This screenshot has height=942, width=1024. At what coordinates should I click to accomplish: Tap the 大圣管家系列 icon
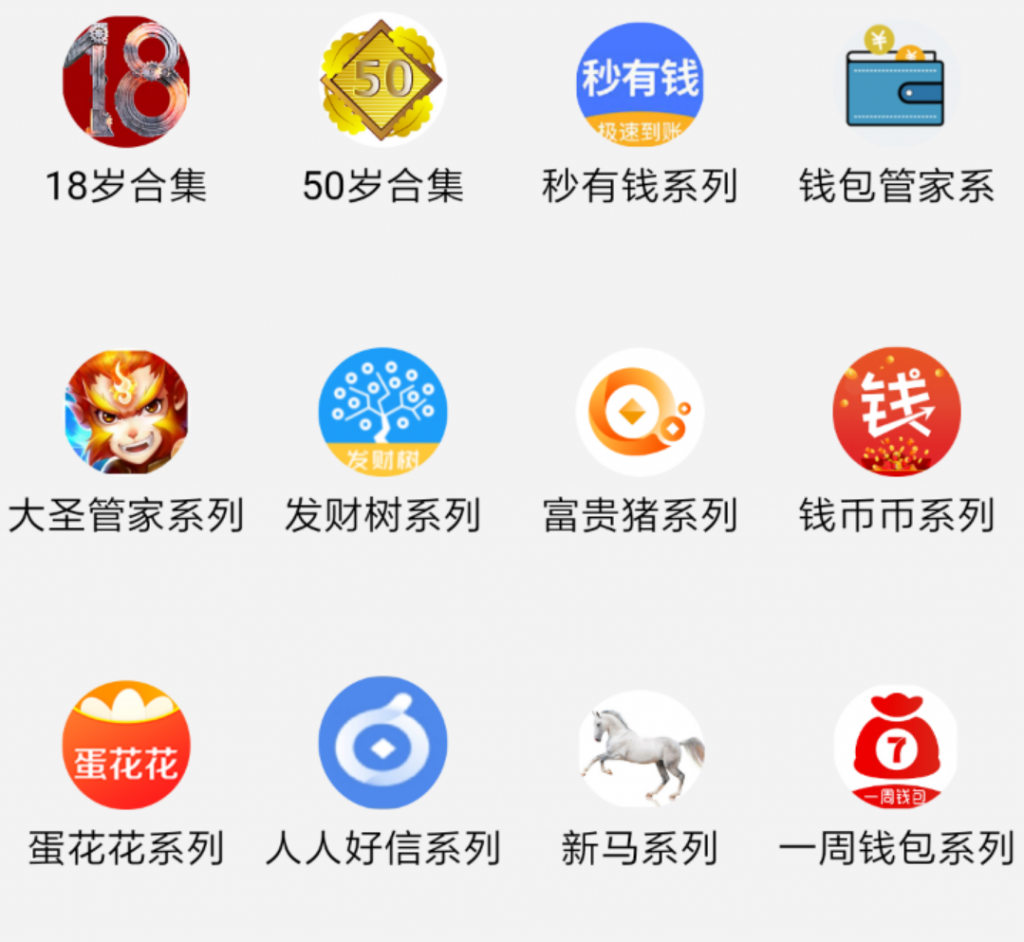pyautogui.click(x=126, y=411)
